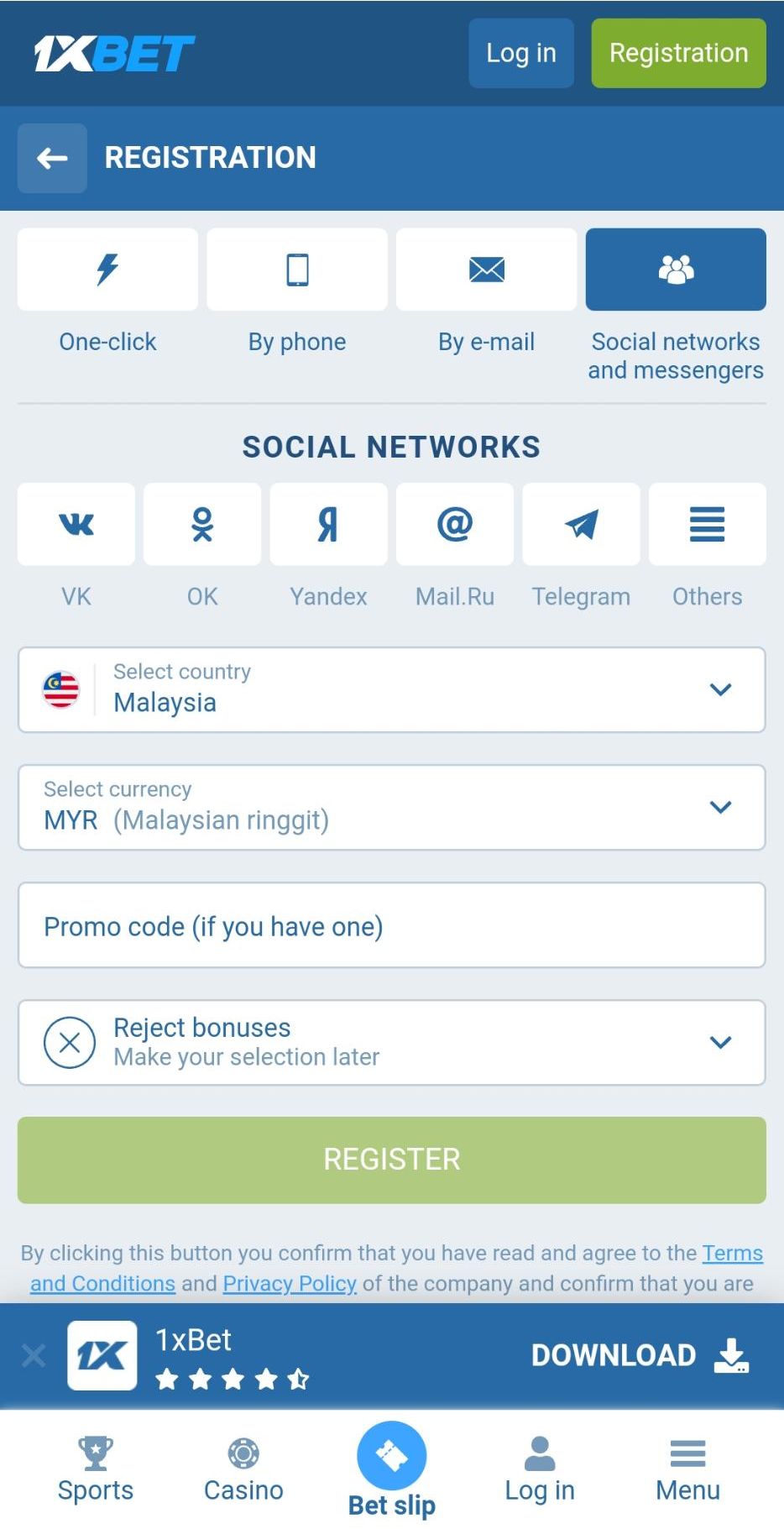Use Mail.Ru to register

coord(455,524)
